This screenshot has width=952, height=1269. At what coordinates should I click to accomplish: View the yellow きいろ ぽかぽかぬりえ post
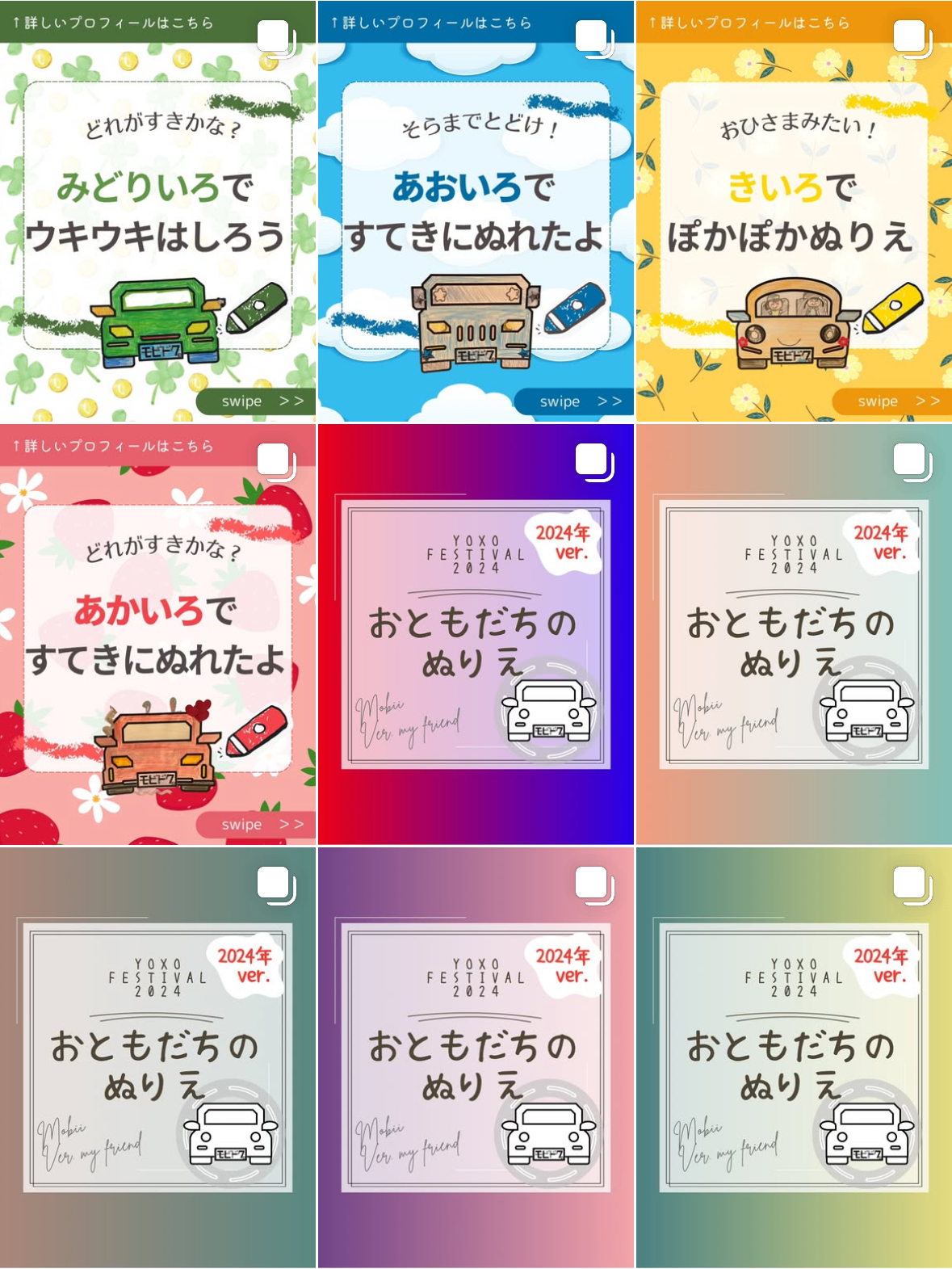pos(794,212)
